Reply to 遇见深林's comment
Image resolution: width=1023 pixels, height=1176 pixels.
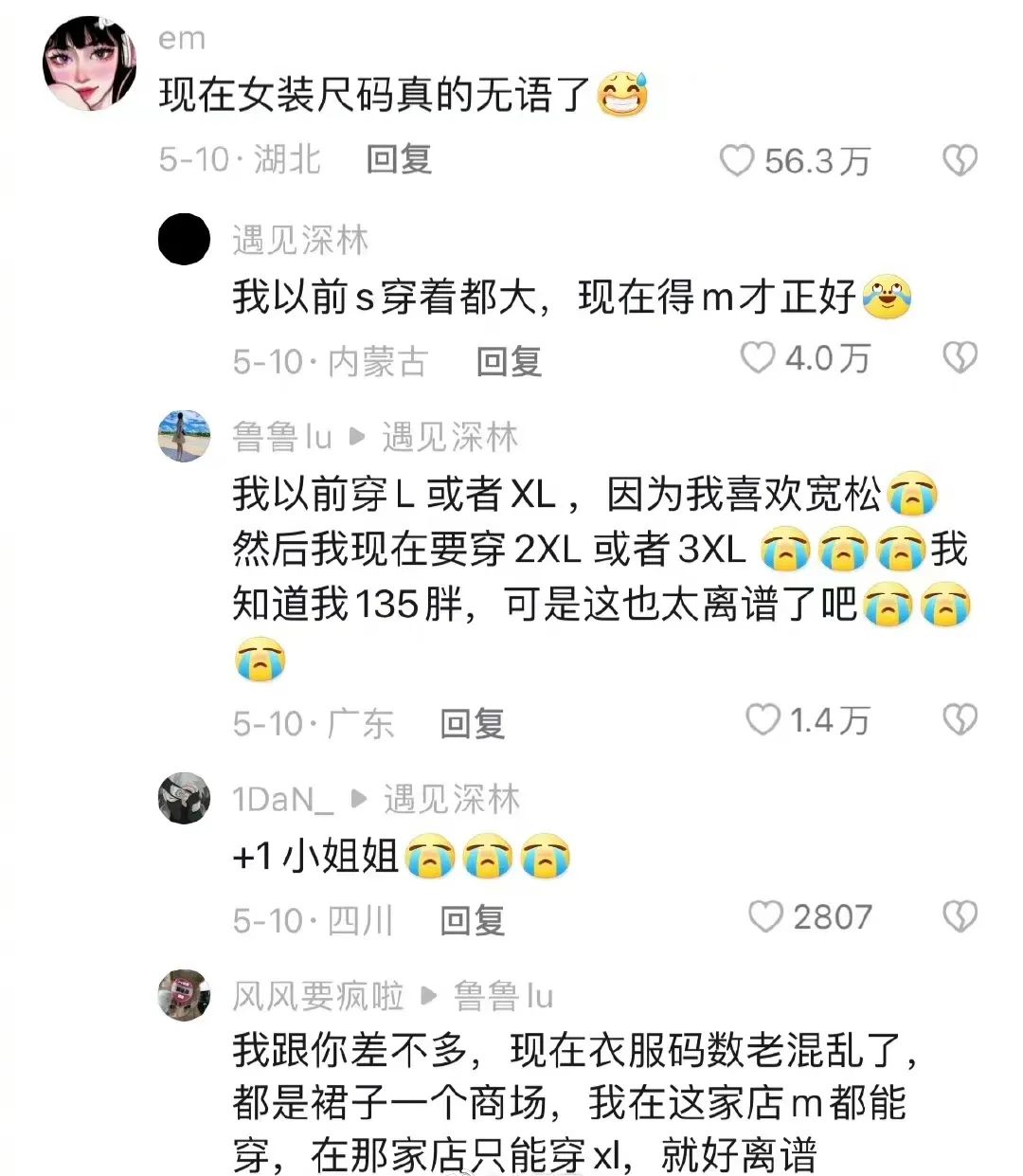(x=509, y=361)
